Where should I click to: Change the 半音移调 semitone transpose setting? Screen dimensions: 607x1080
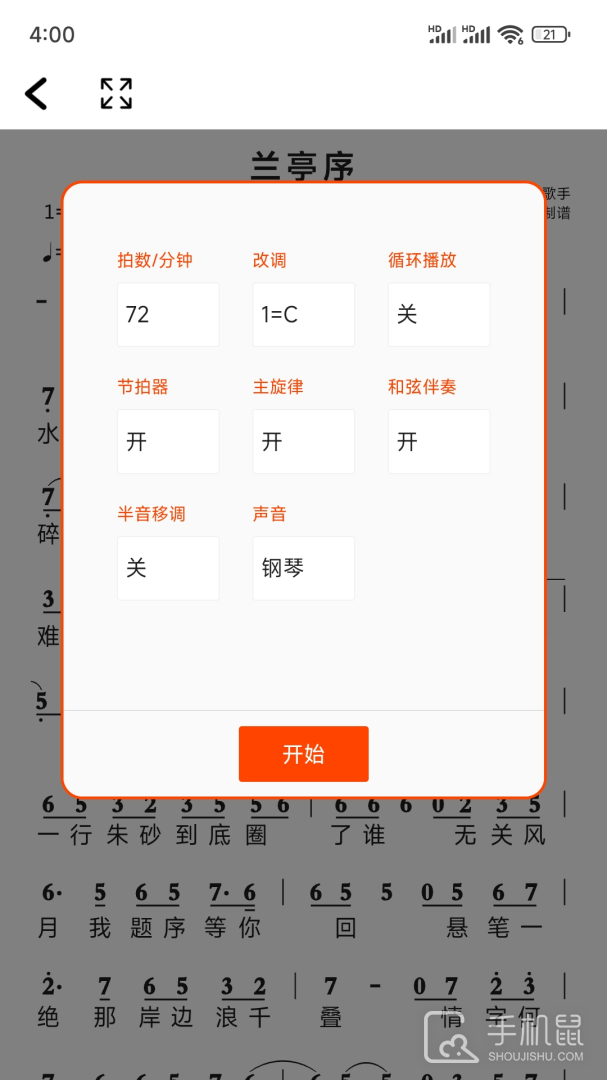[168, 568]
